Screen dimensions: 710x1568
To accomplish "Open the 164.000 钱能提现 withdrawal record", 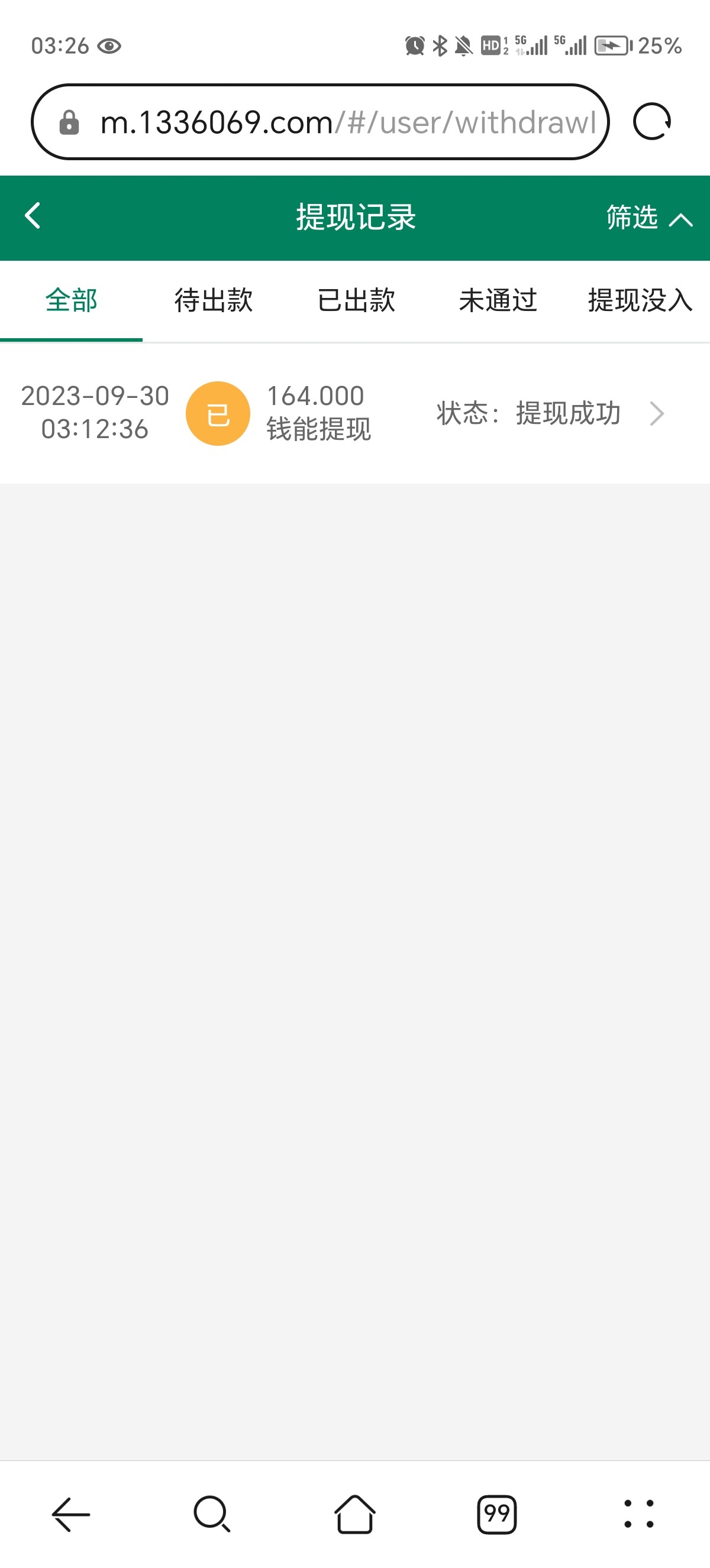I will point(354,413).
